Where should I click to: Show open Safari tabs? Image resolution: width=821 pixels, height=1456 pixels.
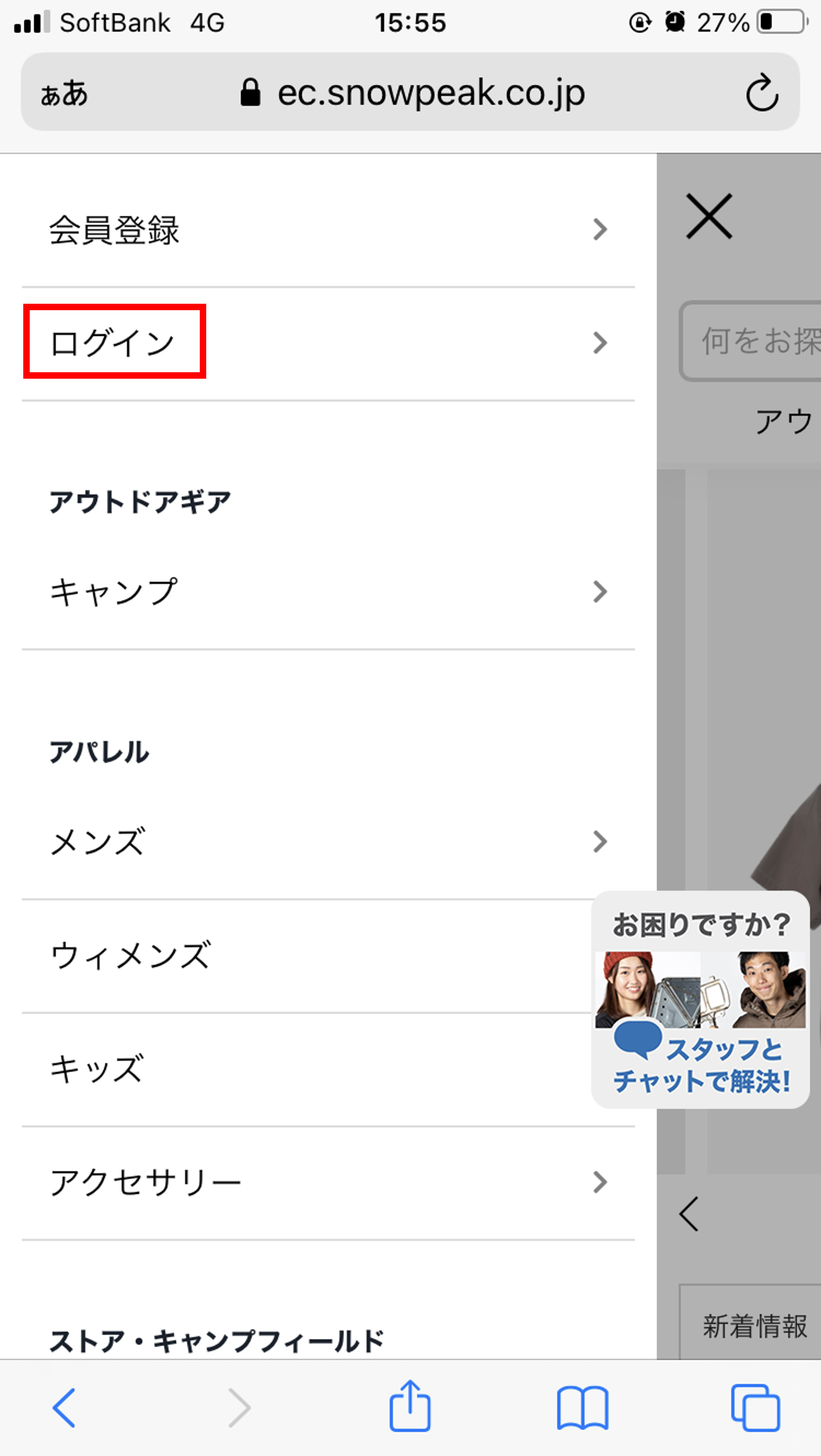pyautogui.click(x=755, y=1407)
